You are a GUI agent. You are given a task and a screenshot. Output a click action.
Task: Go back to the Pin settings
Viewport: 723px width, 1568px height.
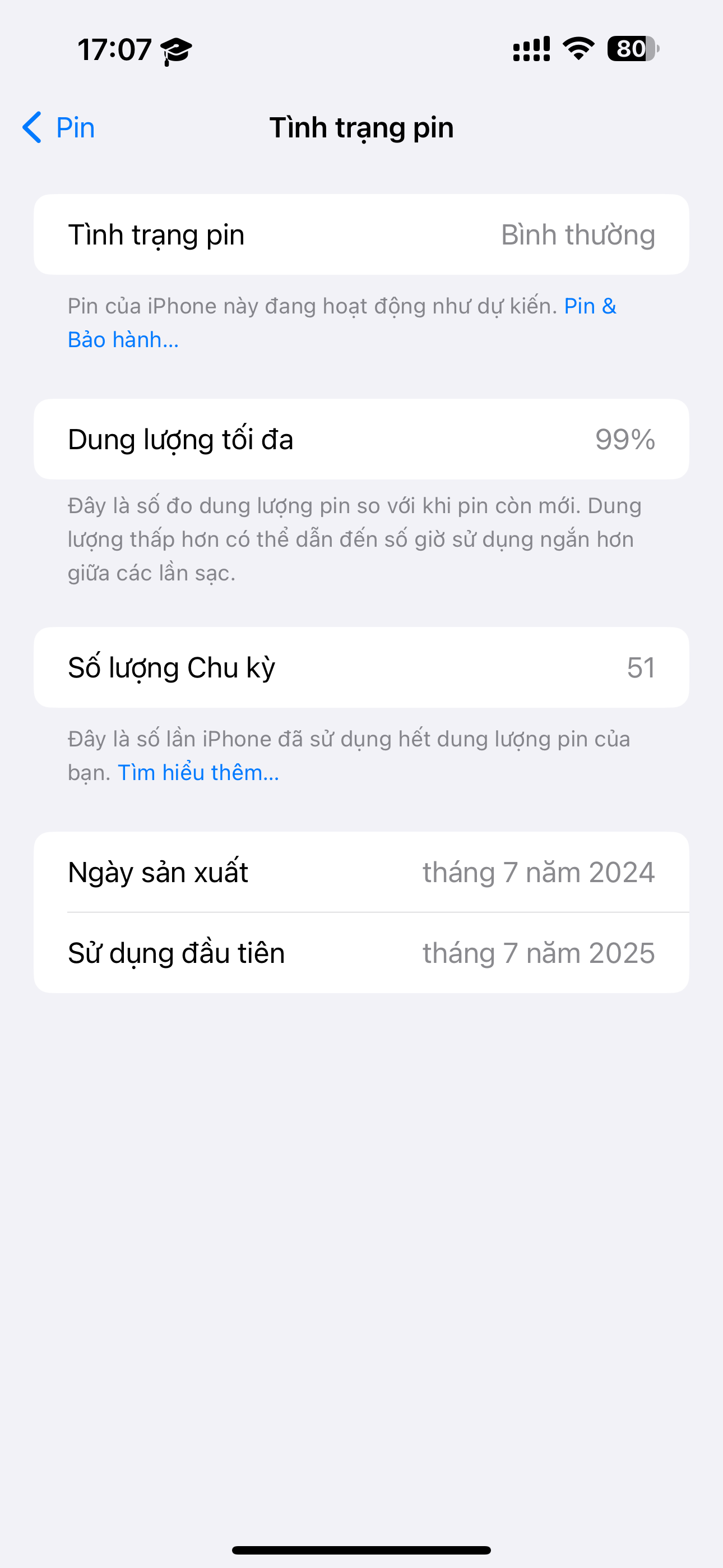(59, 128)
